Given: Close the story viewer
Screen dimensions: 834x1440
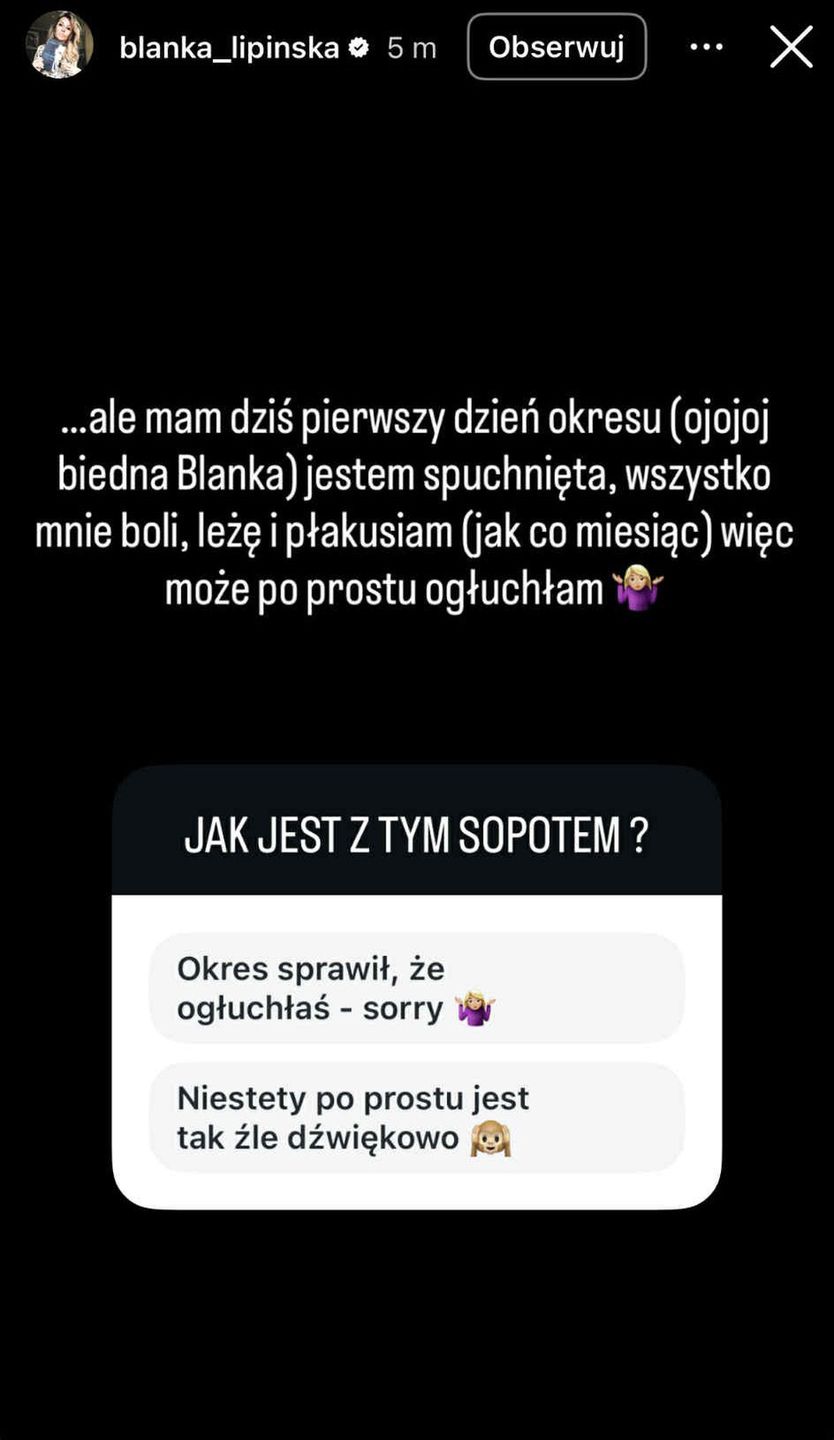Looking at the screenshot, I should click(x=790, y=47).
